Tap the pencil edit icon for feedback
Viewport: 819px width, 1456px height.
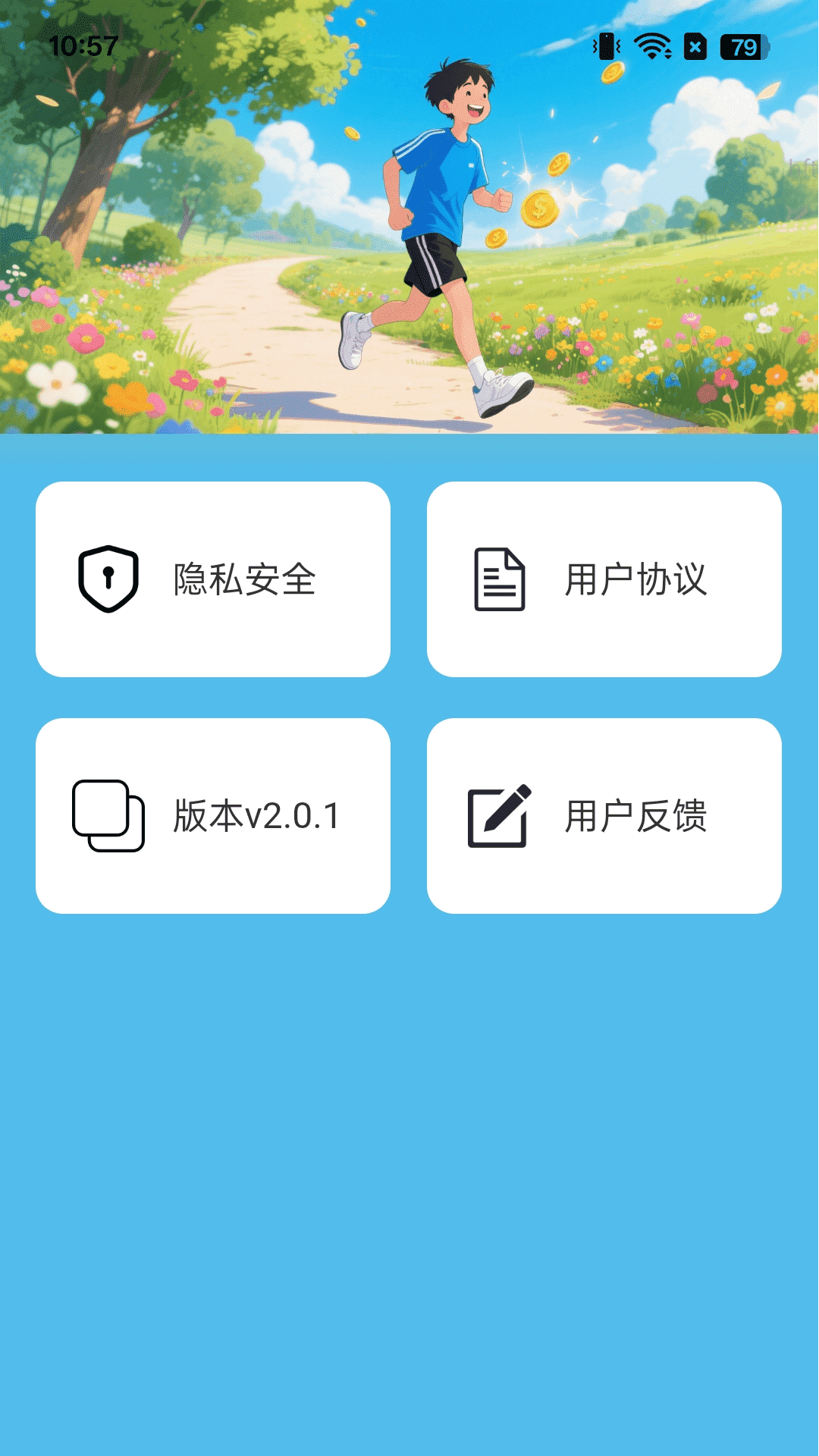click(499, 815)
